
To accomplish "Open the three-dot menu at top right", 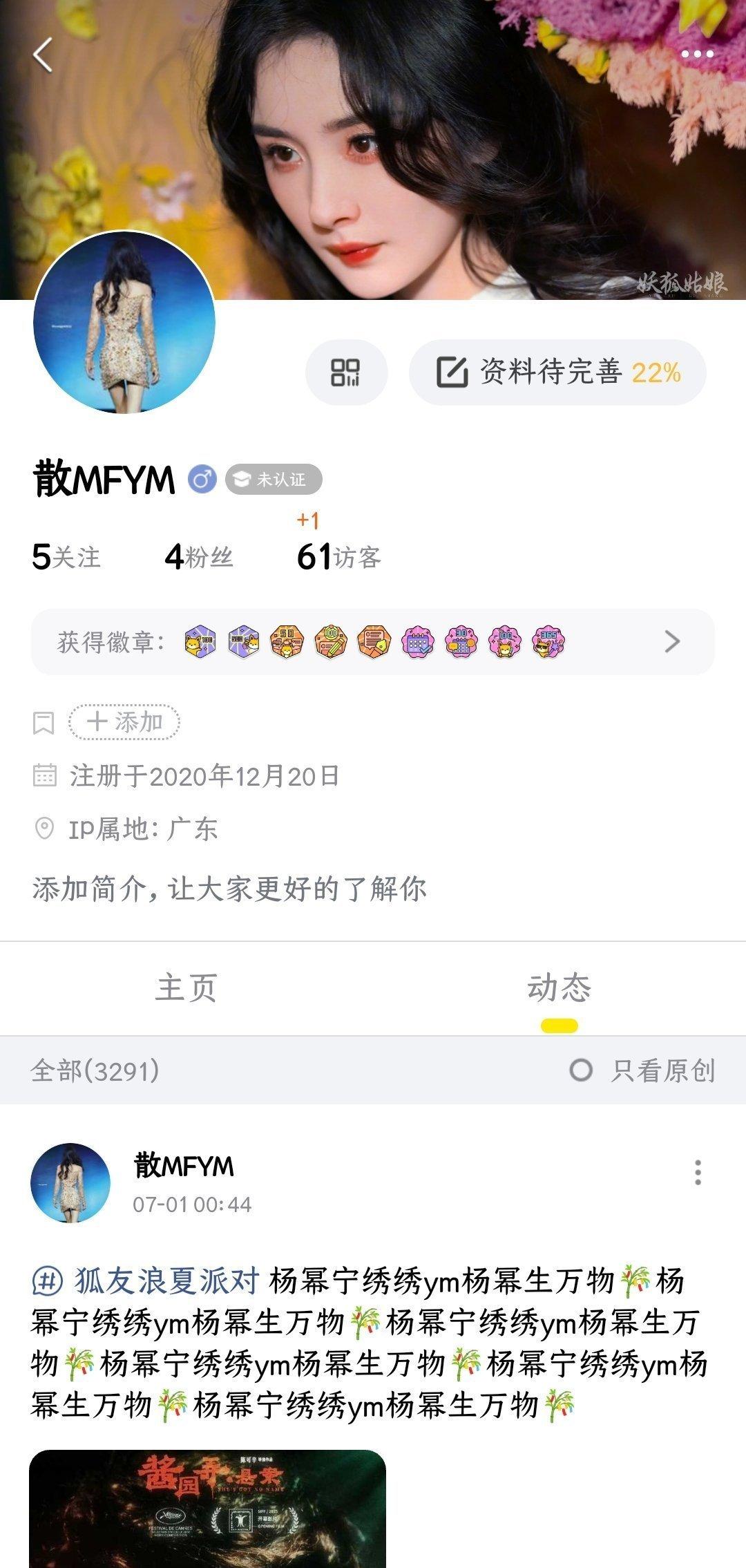I will click(697, 54).
